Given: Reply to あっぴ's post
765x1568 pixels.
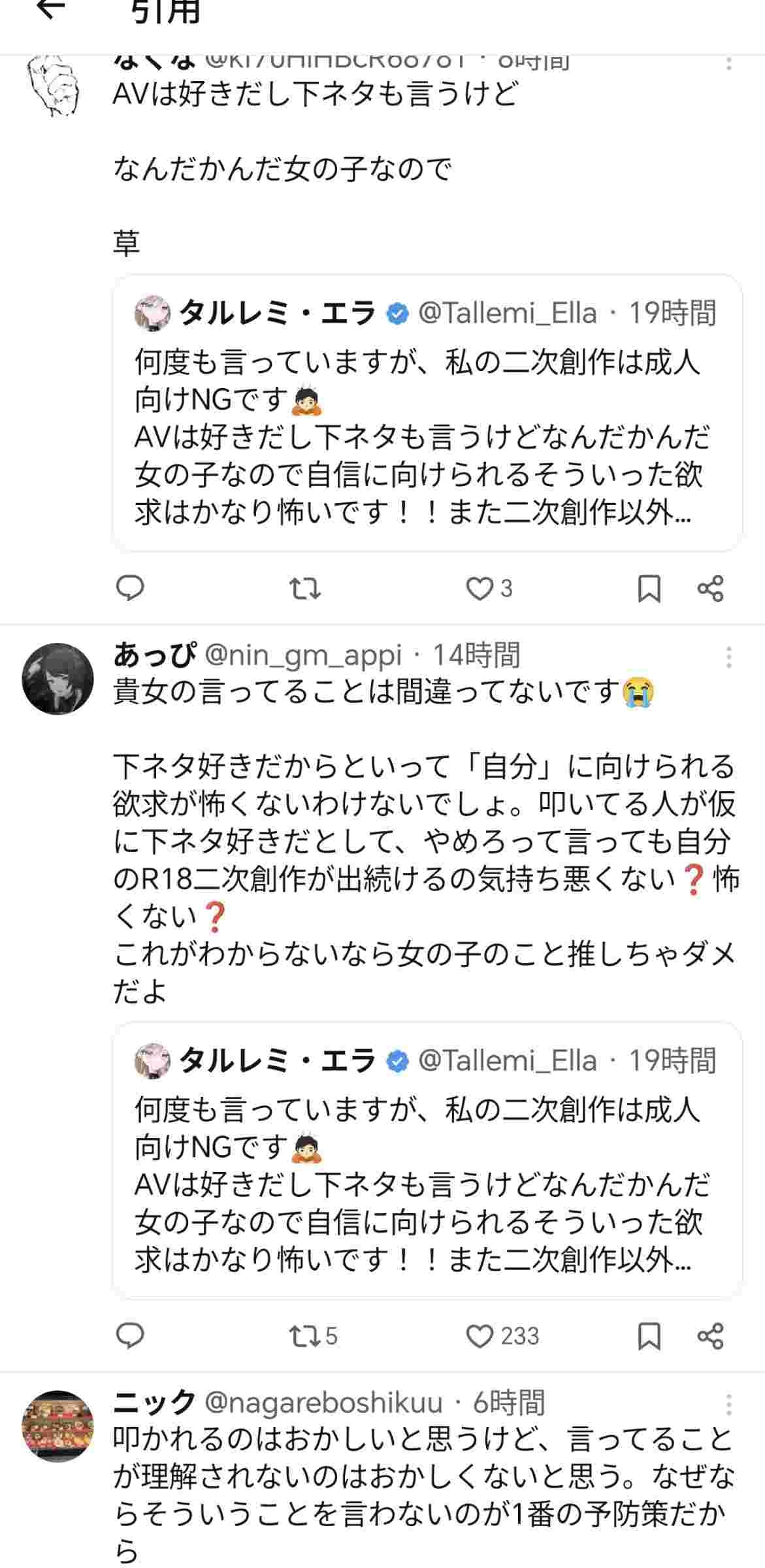Looking at the screenshot, I should (129, 1336).
